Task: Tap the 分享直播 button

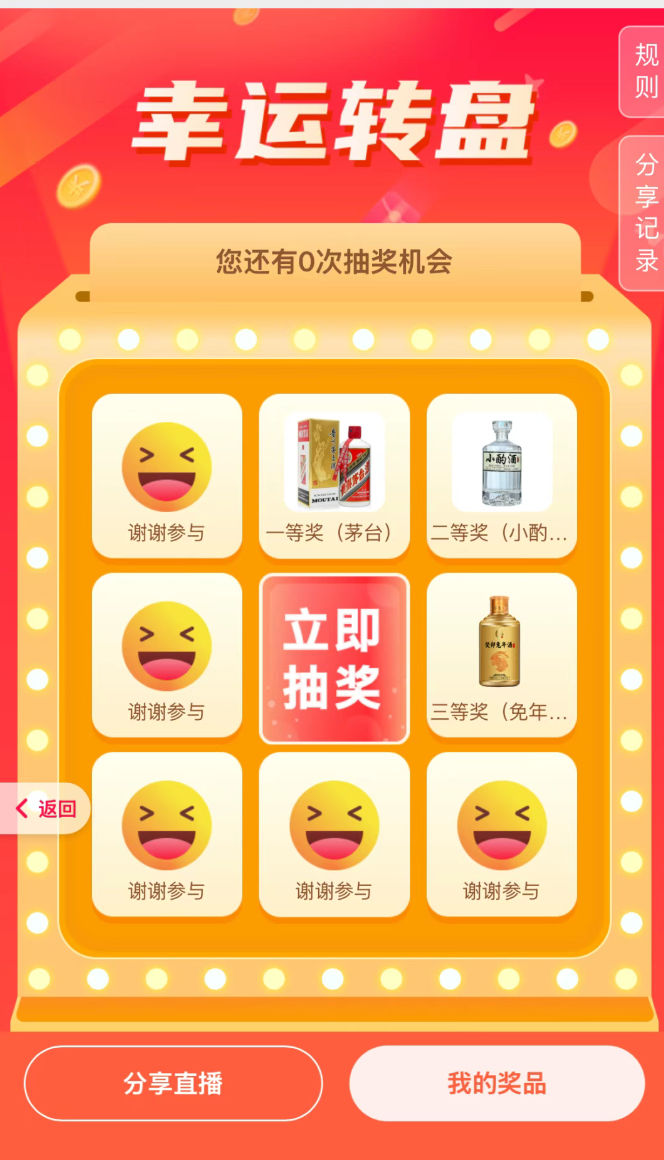Action: pos(173,1083)
